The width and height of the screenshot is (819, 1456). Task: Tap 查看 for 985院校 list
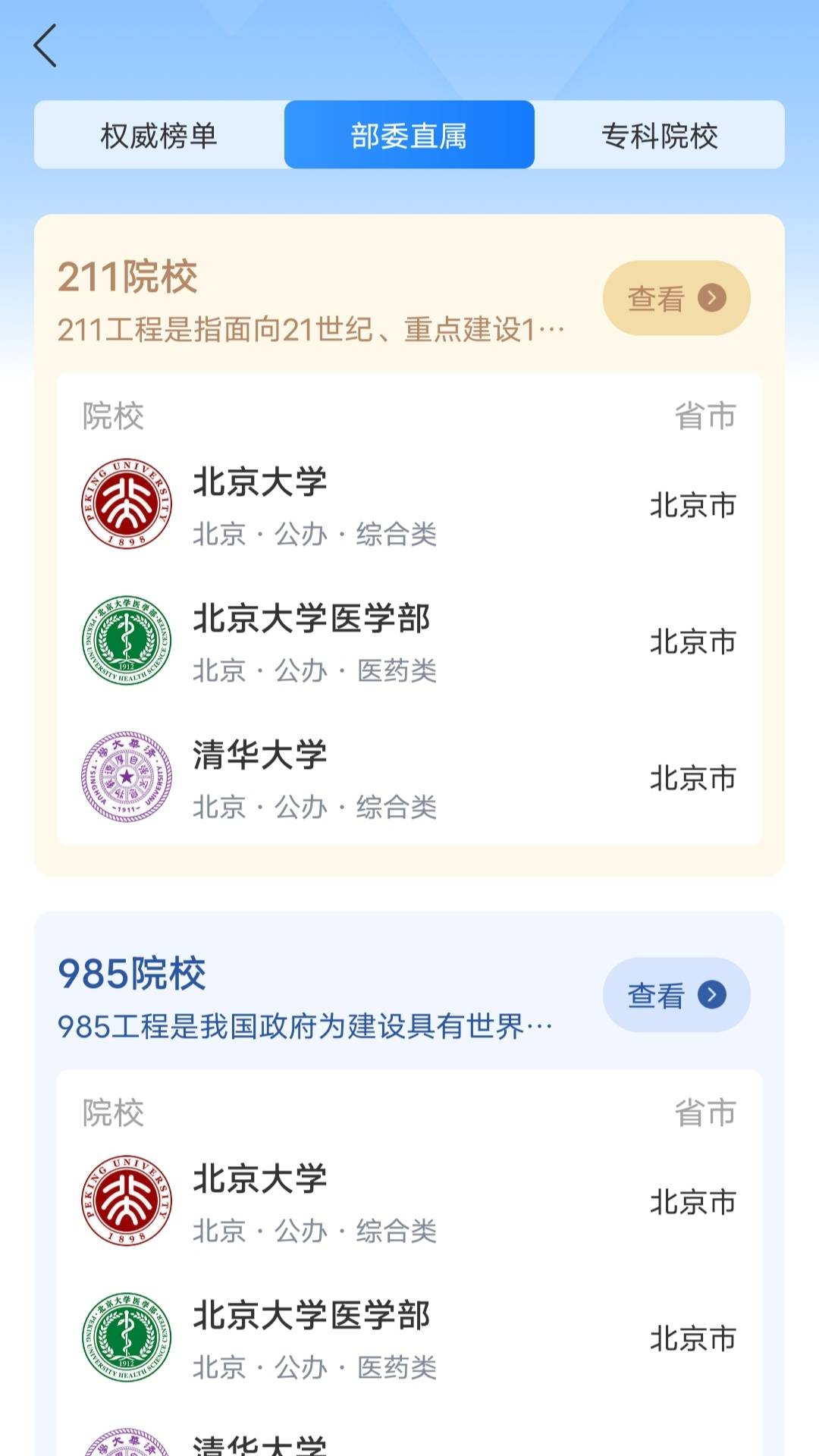point(676,995)
